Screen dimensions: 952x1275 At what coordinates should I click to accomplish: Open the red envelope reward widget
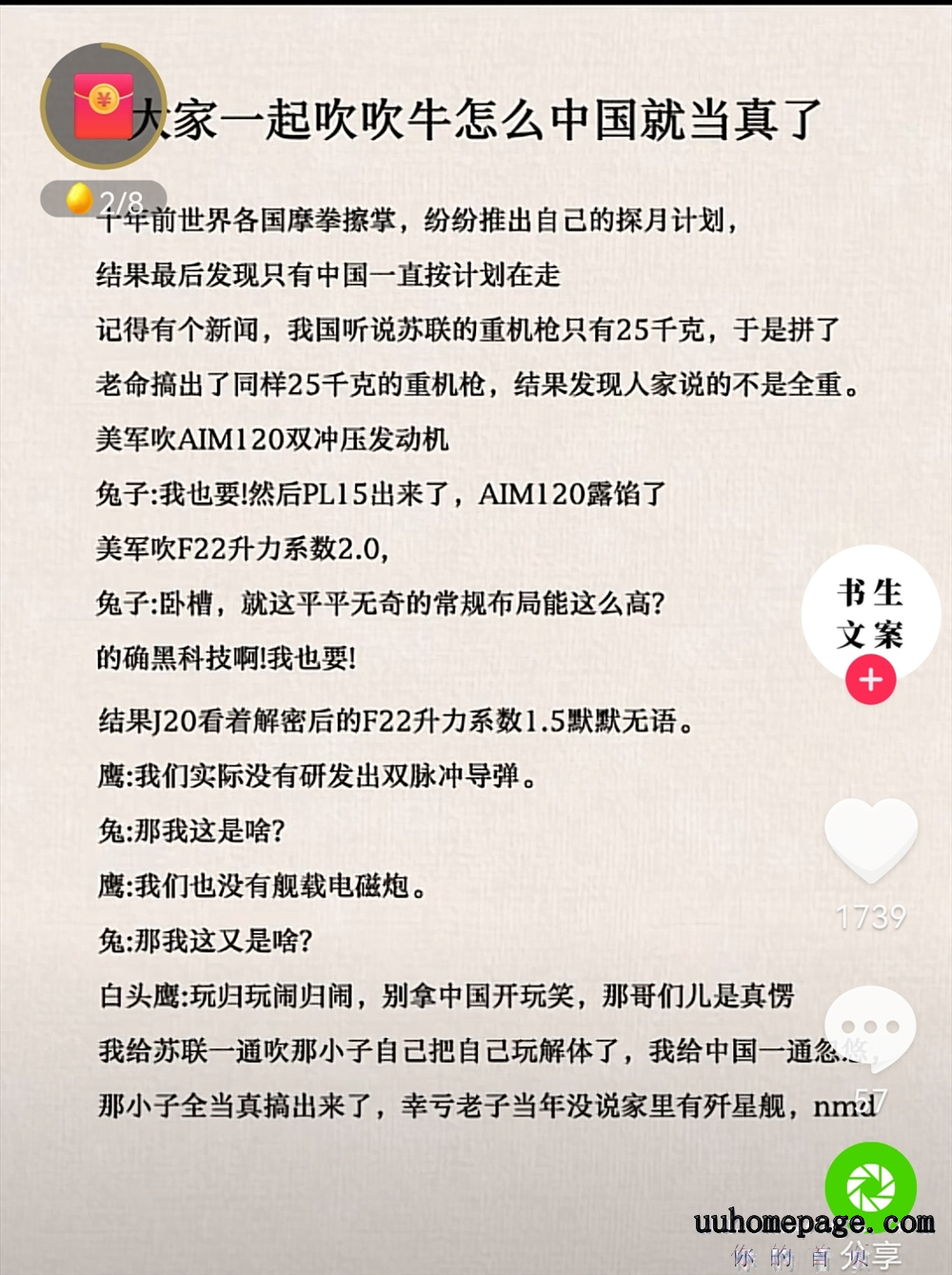click(x=103, y=107)
